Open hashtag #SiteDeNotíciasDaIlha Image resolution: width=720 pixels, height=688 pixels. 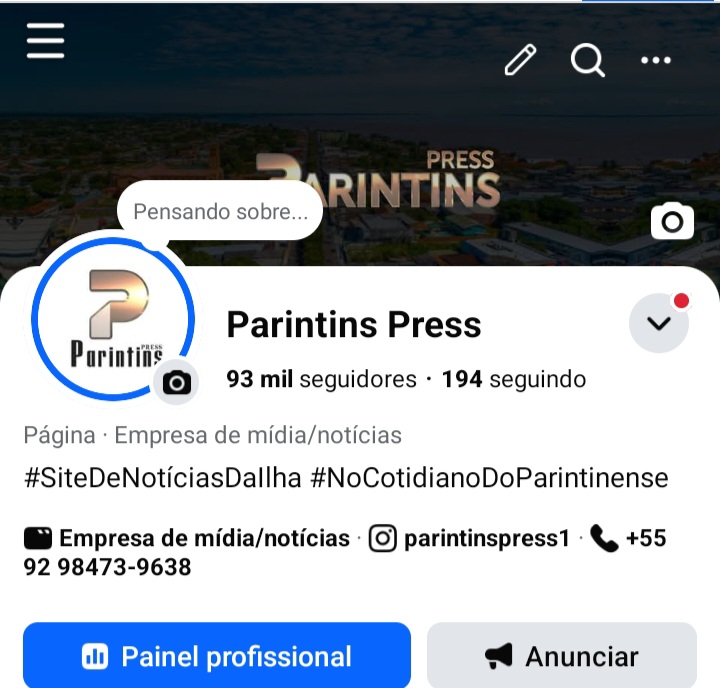point(162,478)
